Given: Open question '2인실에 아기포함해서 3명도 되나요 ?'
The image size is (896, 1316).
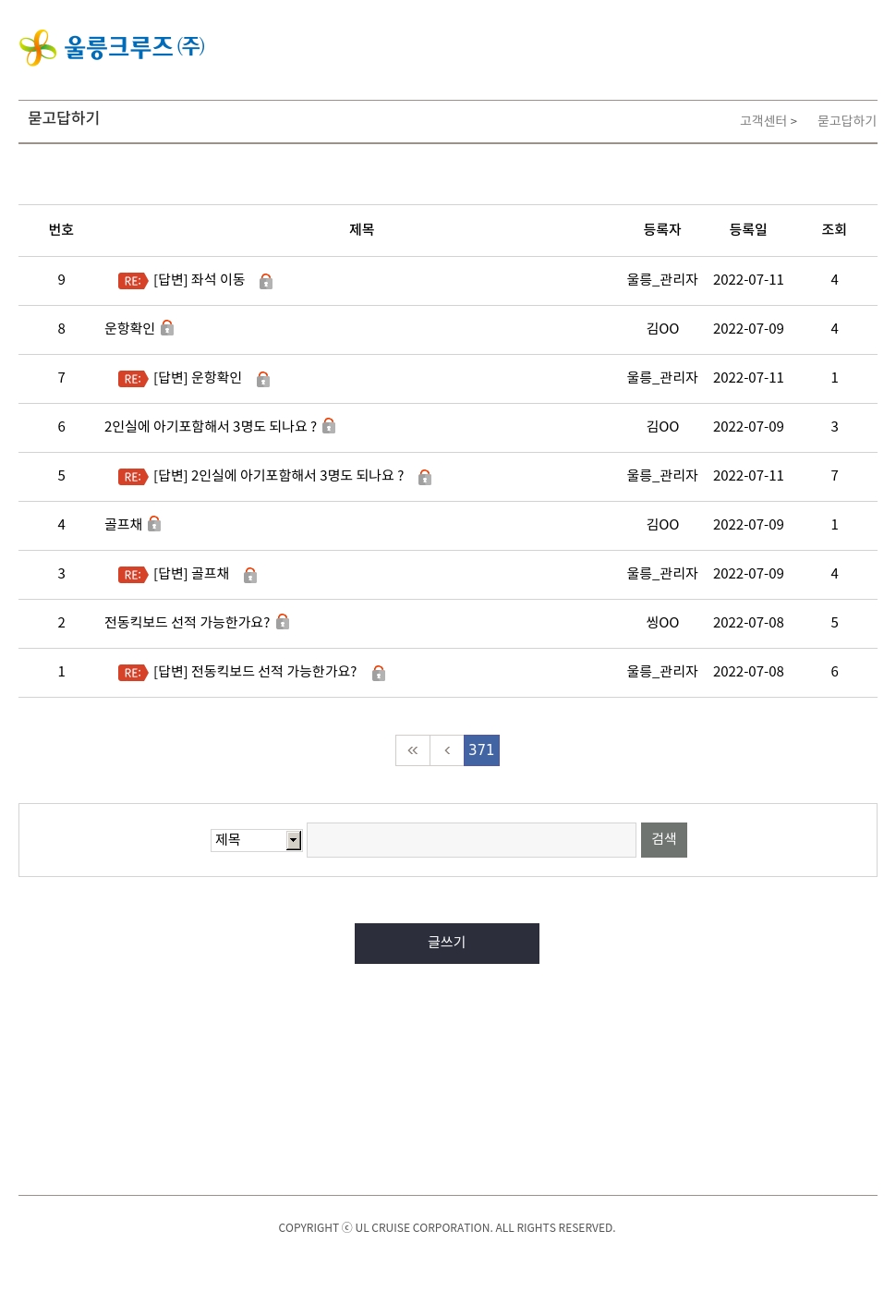Looking at the screenshot, I should tap(210, 427).
